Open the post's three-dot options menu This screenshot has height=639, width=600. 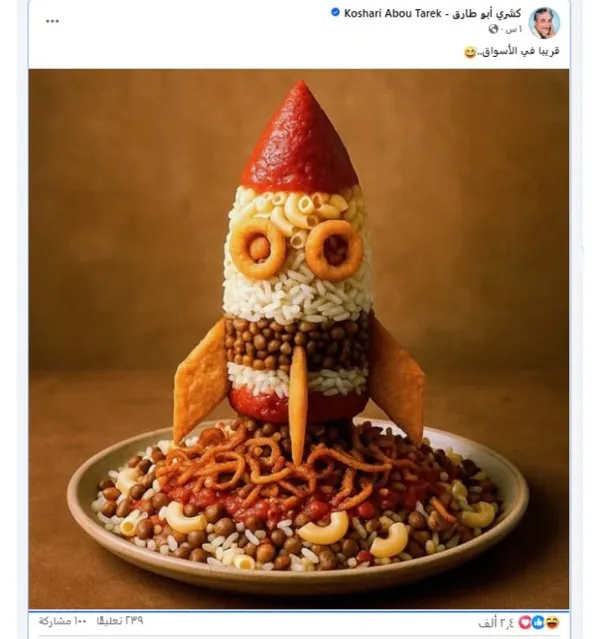52,21
